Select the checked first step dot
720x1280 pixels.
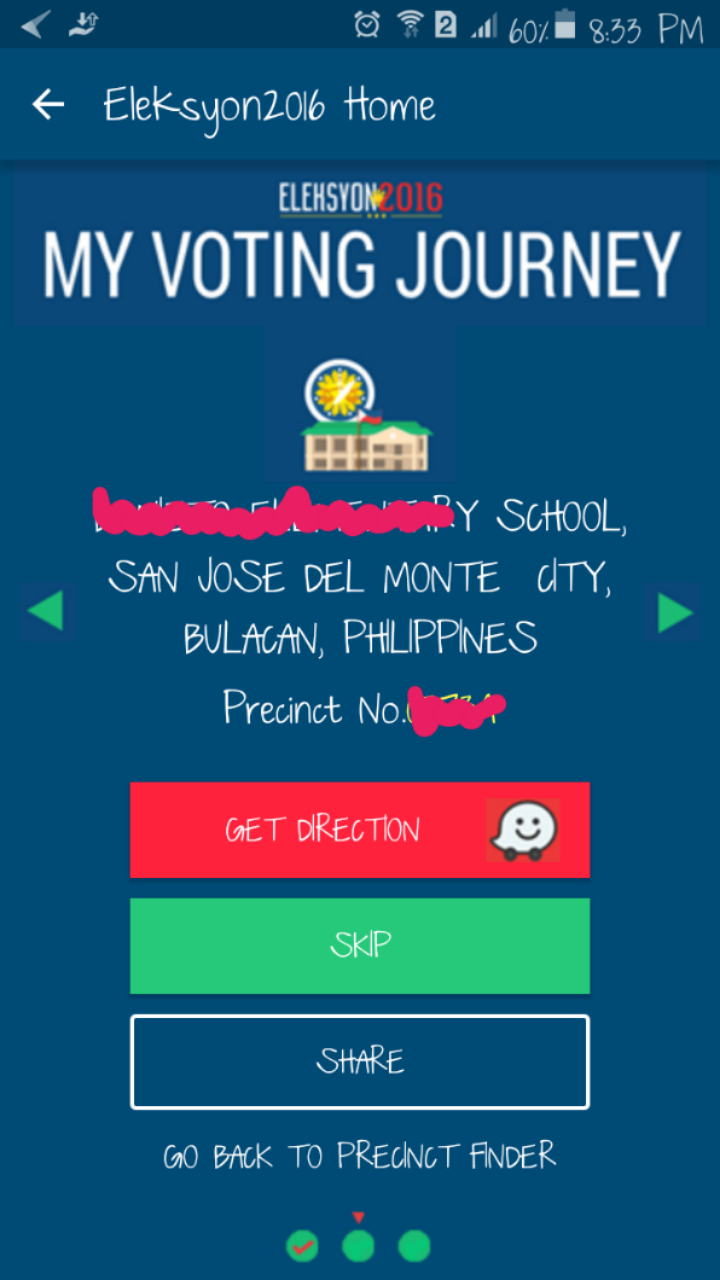click(303, 1246)
